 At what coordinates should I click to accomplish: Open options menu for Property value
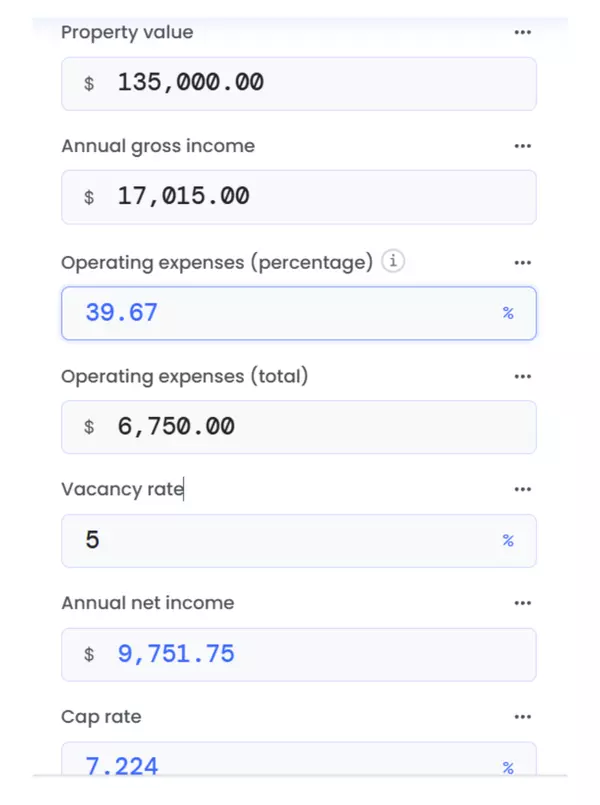tap(522, 32)
